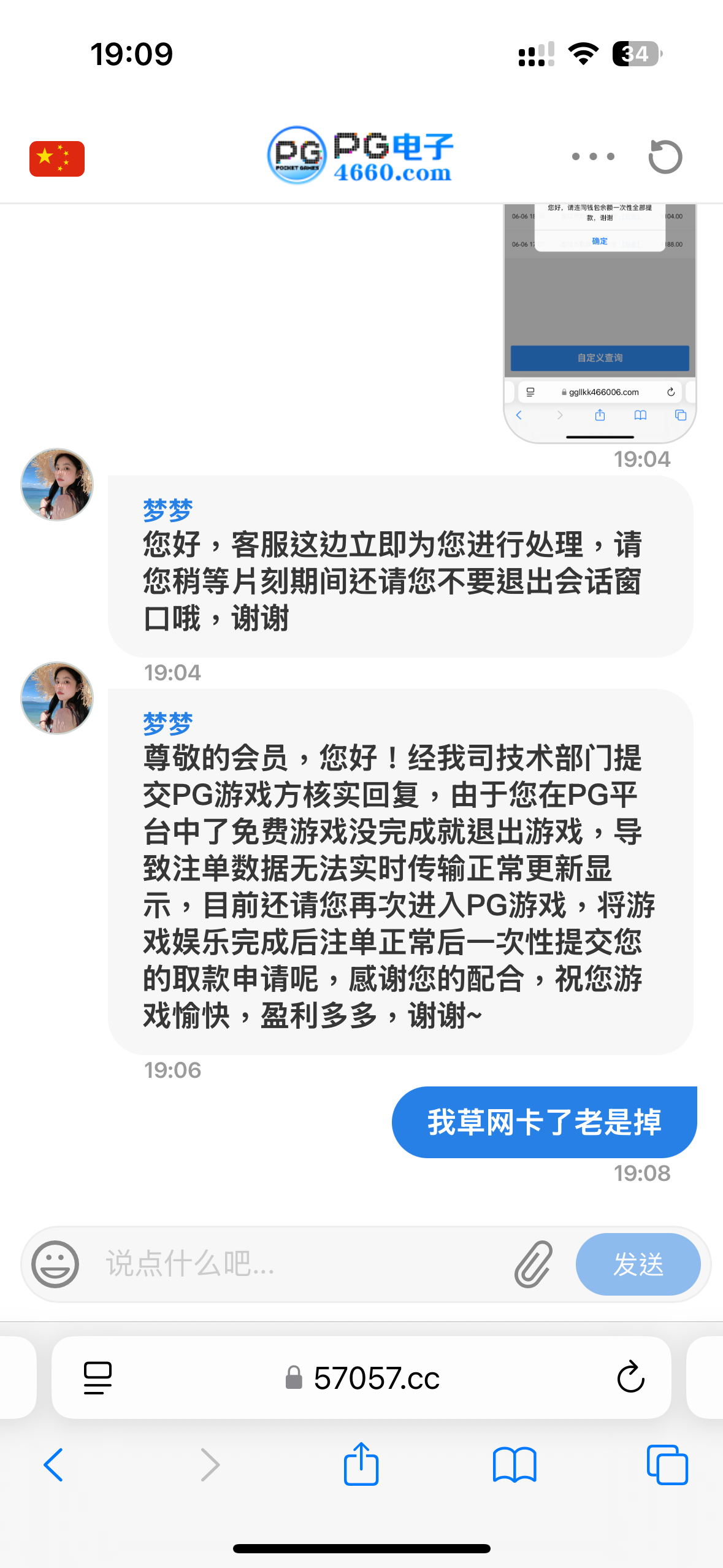
Task: Reload the page from the address bar
Action: (x=630, y=1378)
